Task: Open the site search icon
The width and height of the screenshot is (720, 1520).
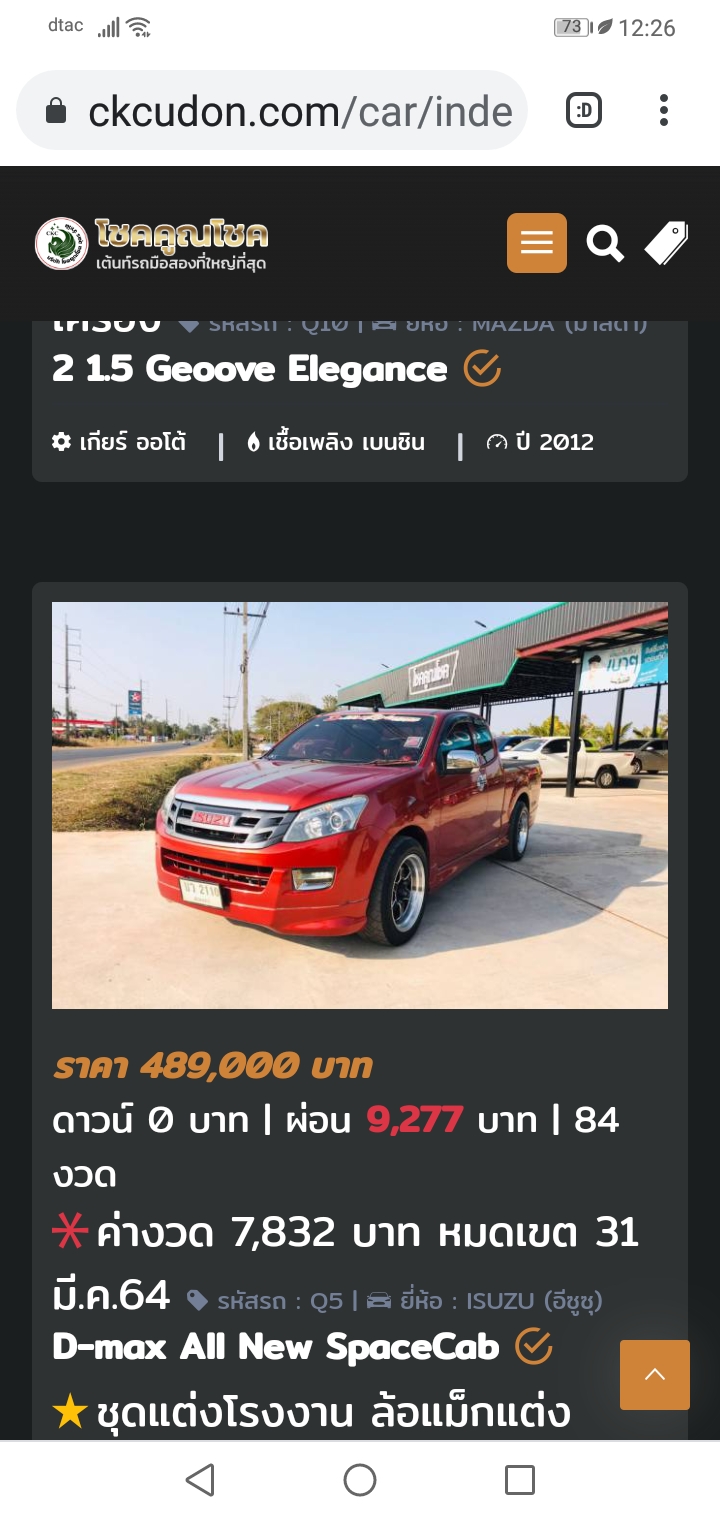Action: [604, 243]
